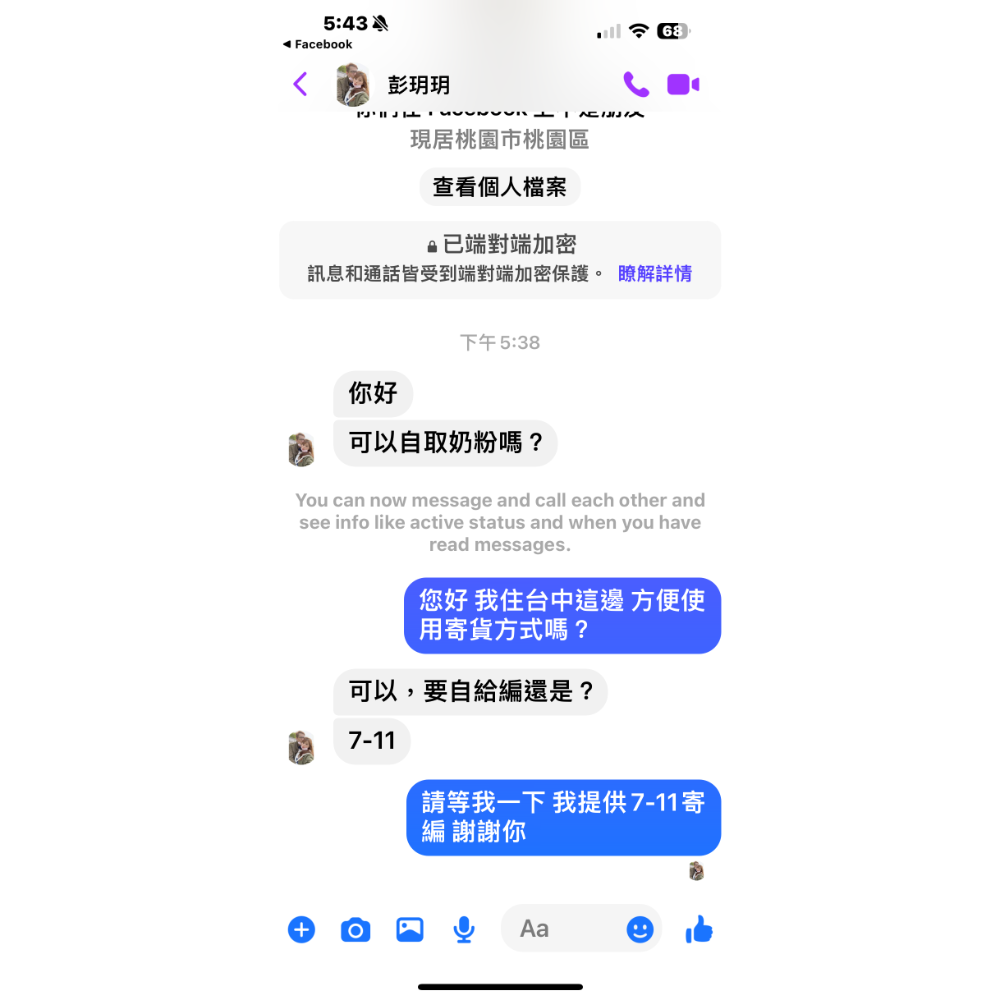Open the plus attachments menu

click(301, 929)
